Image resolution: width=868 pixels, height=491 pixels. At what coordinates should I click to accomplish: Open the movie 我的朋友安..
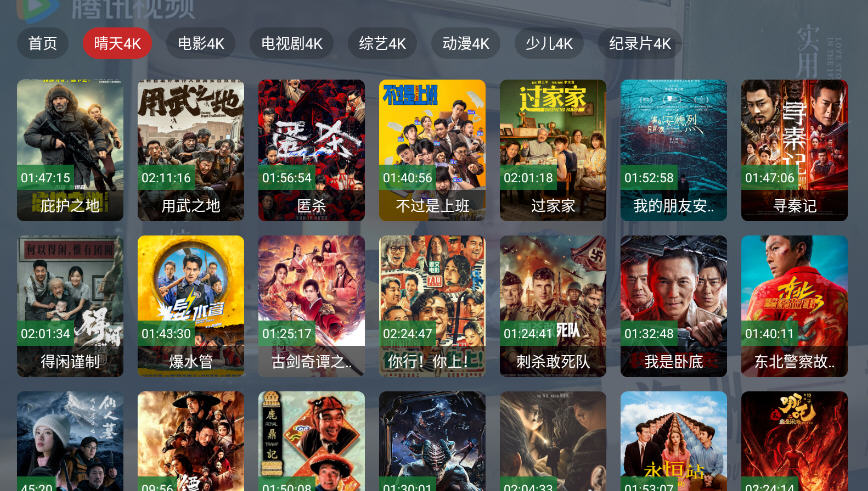(673, 150)
